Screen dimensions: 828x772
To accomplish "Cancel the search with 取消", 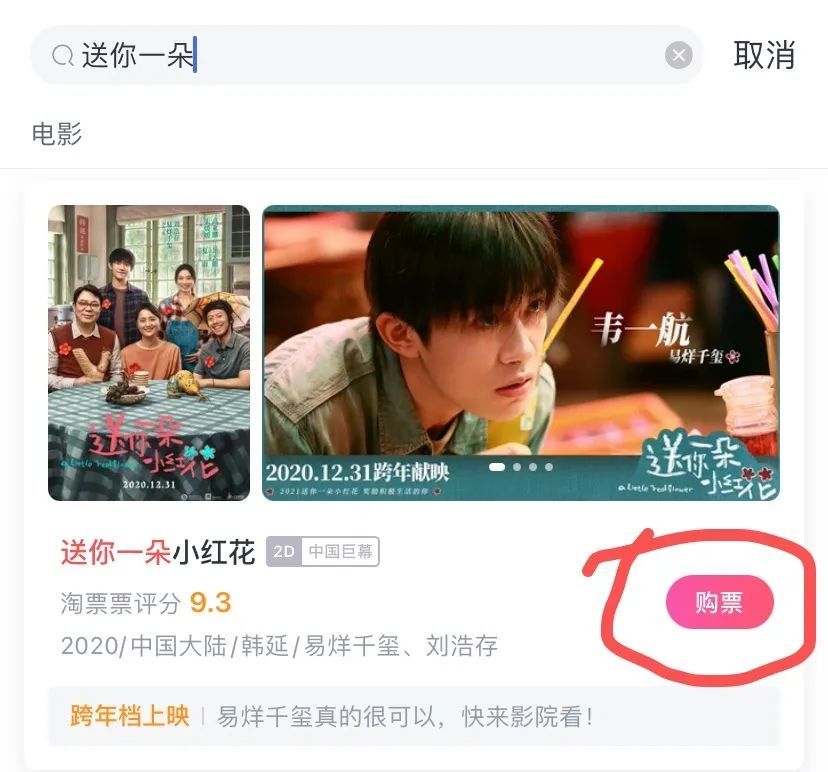I will (x=763, y=55).
